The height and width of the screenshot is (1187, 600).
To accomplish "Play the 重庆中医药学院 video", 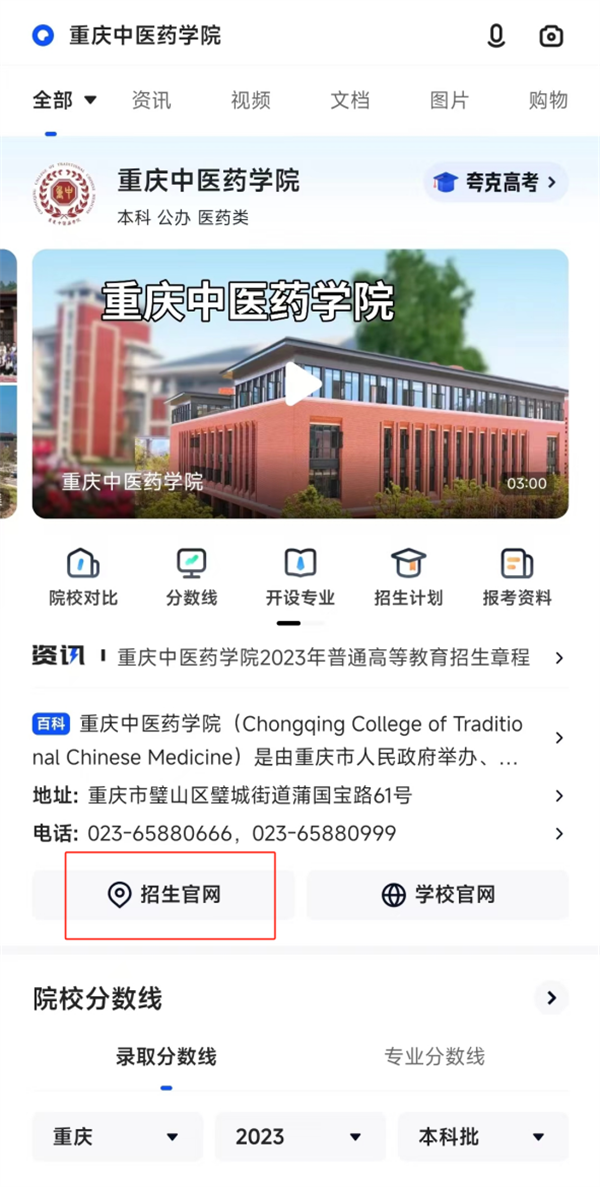I will tap(301, 384).
